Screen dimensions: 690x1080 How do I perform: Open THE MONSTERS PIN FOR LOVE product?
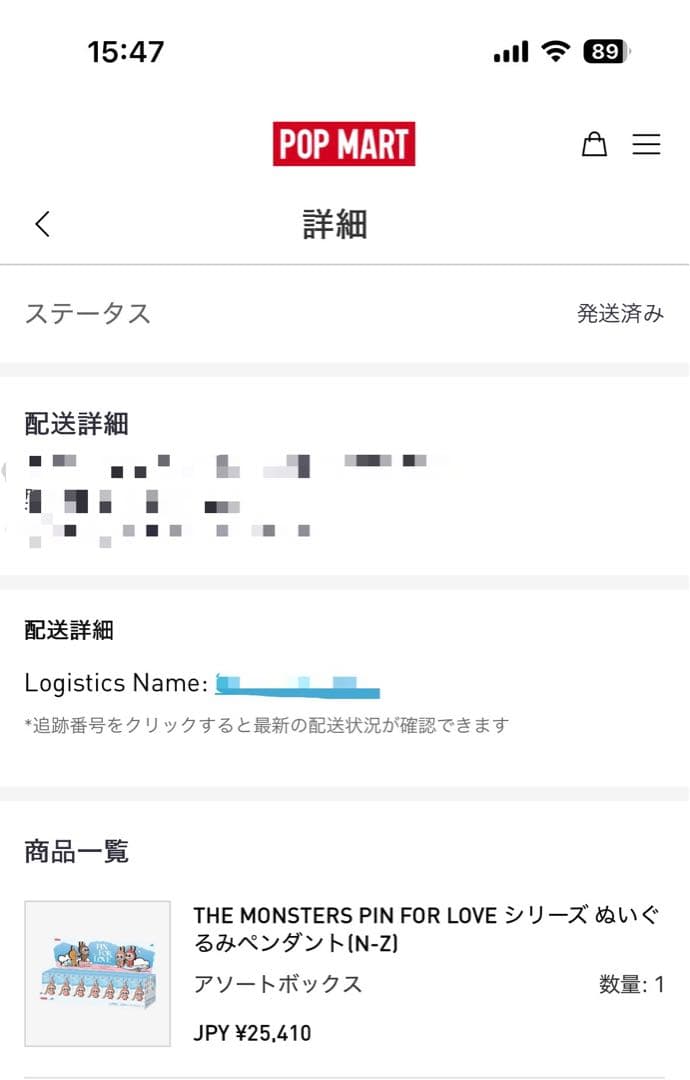click(426, 929)
